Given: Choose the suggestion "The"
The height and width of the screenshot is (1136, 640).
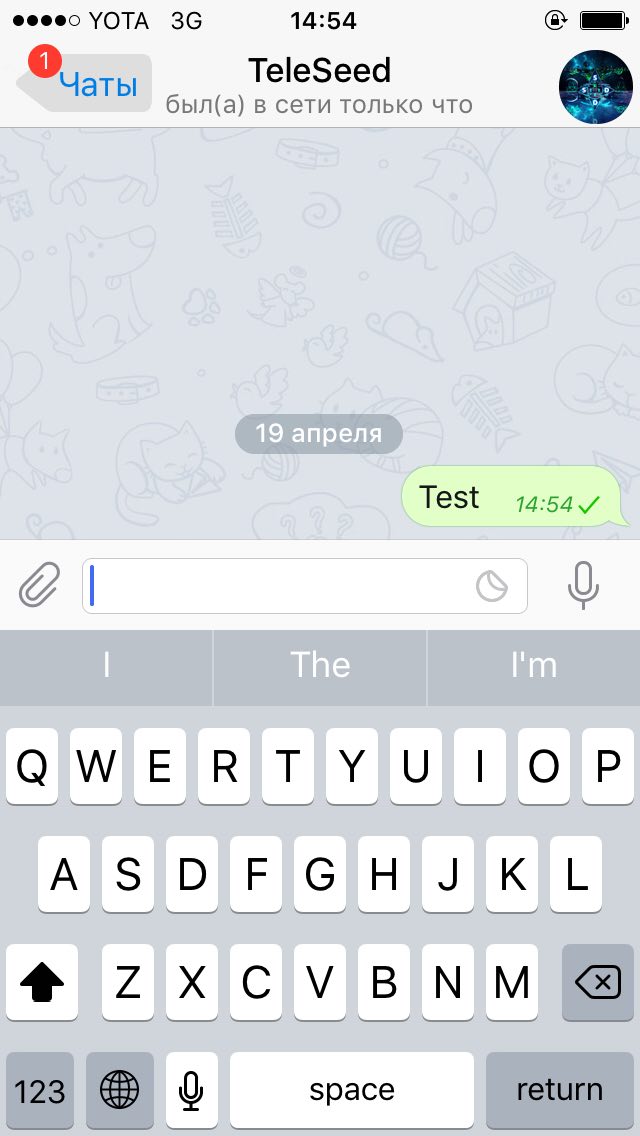Looking at the screenshot, I should (x=320, y=665).
